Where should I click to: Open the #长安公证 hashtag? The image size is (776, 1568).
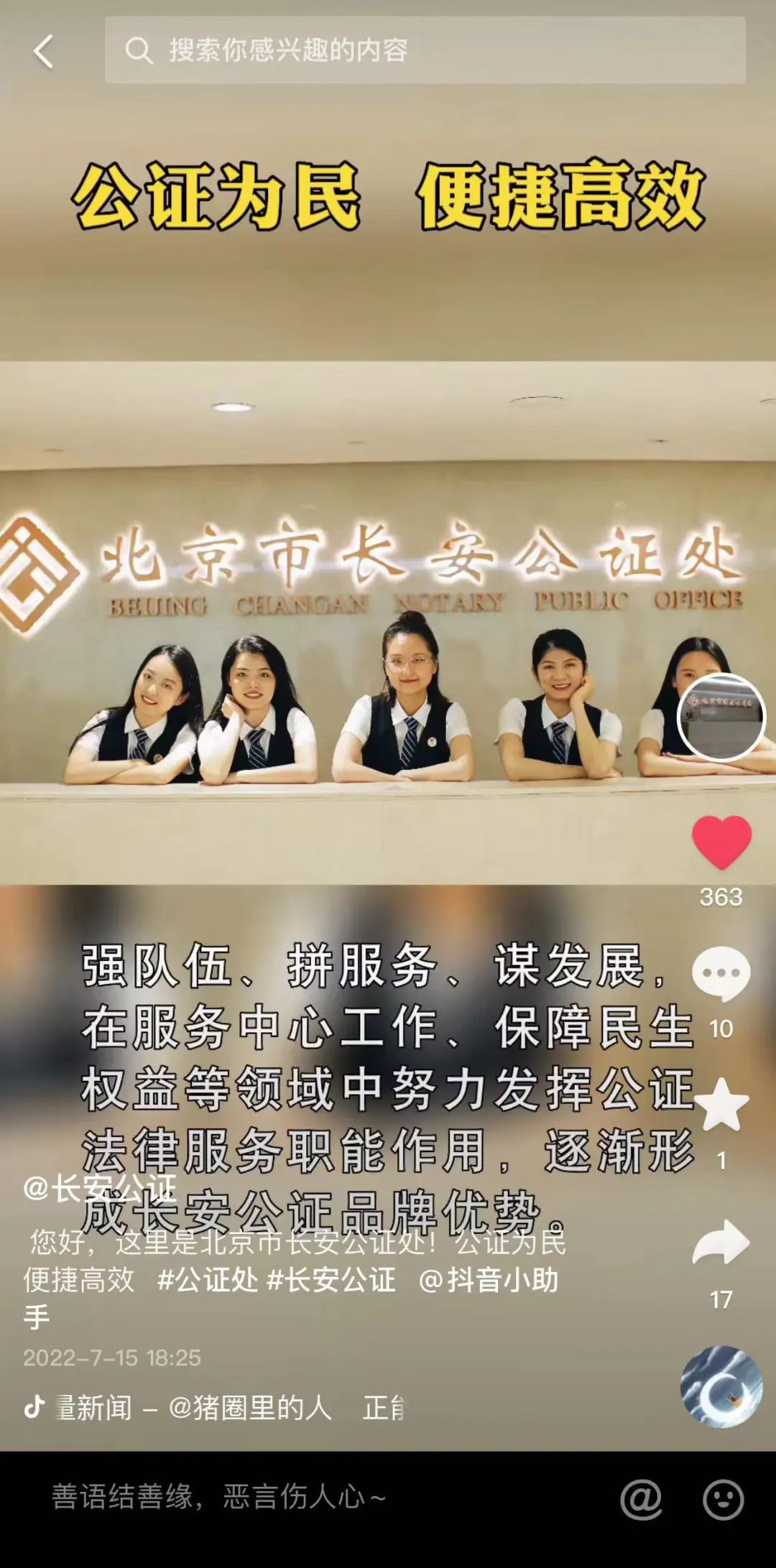pyautogui.click(x=331, y=1280)
